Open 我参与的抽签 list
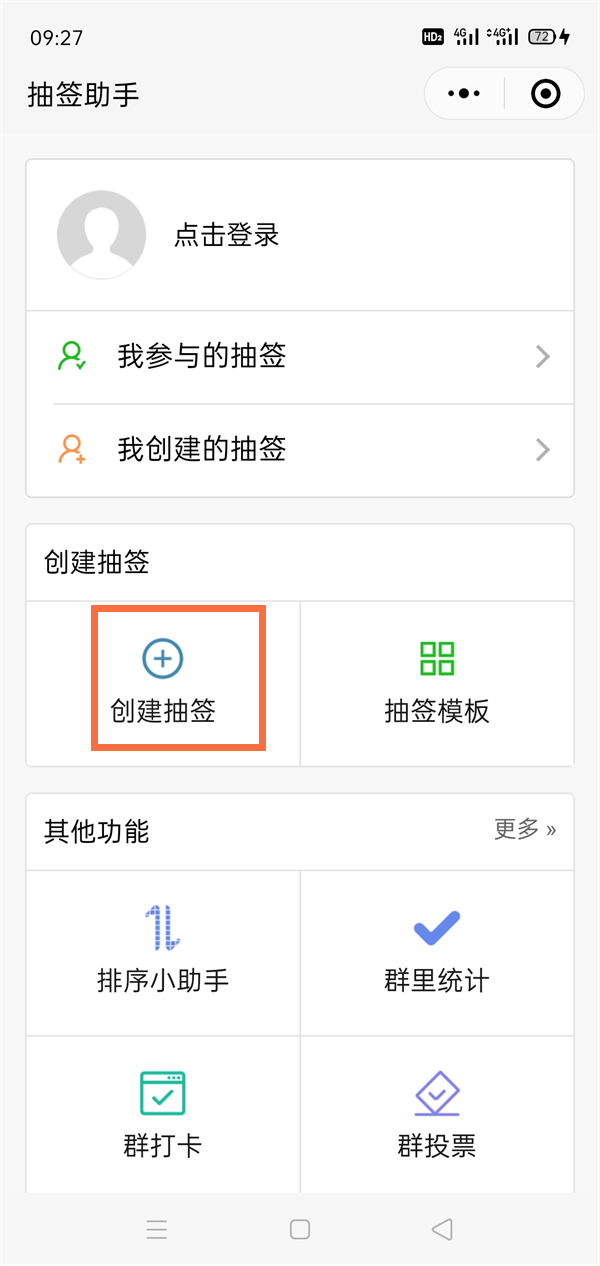This screenshot has width=600, height=1266. pos(300,357)
